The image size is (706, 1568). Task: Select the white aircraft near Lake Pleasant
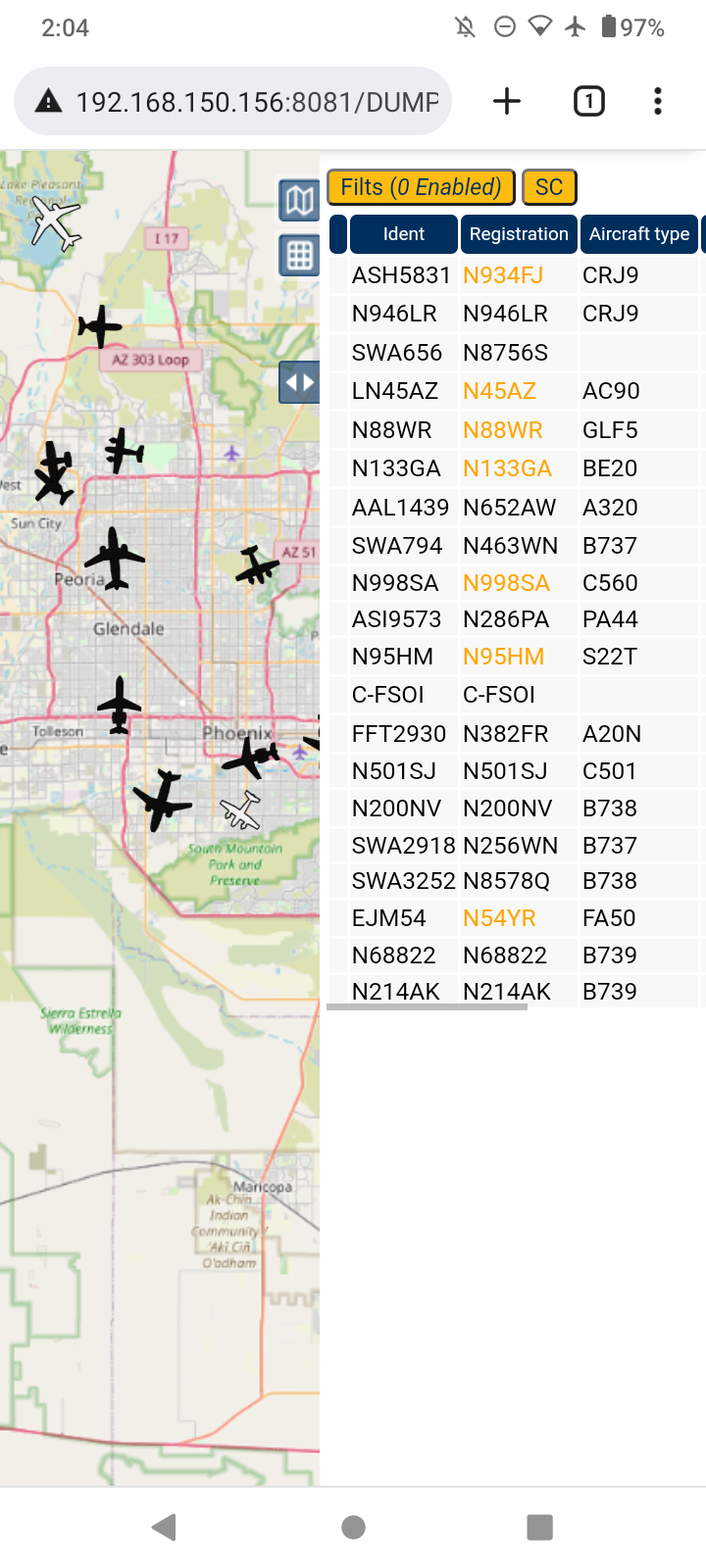click(x=55, y=223)
